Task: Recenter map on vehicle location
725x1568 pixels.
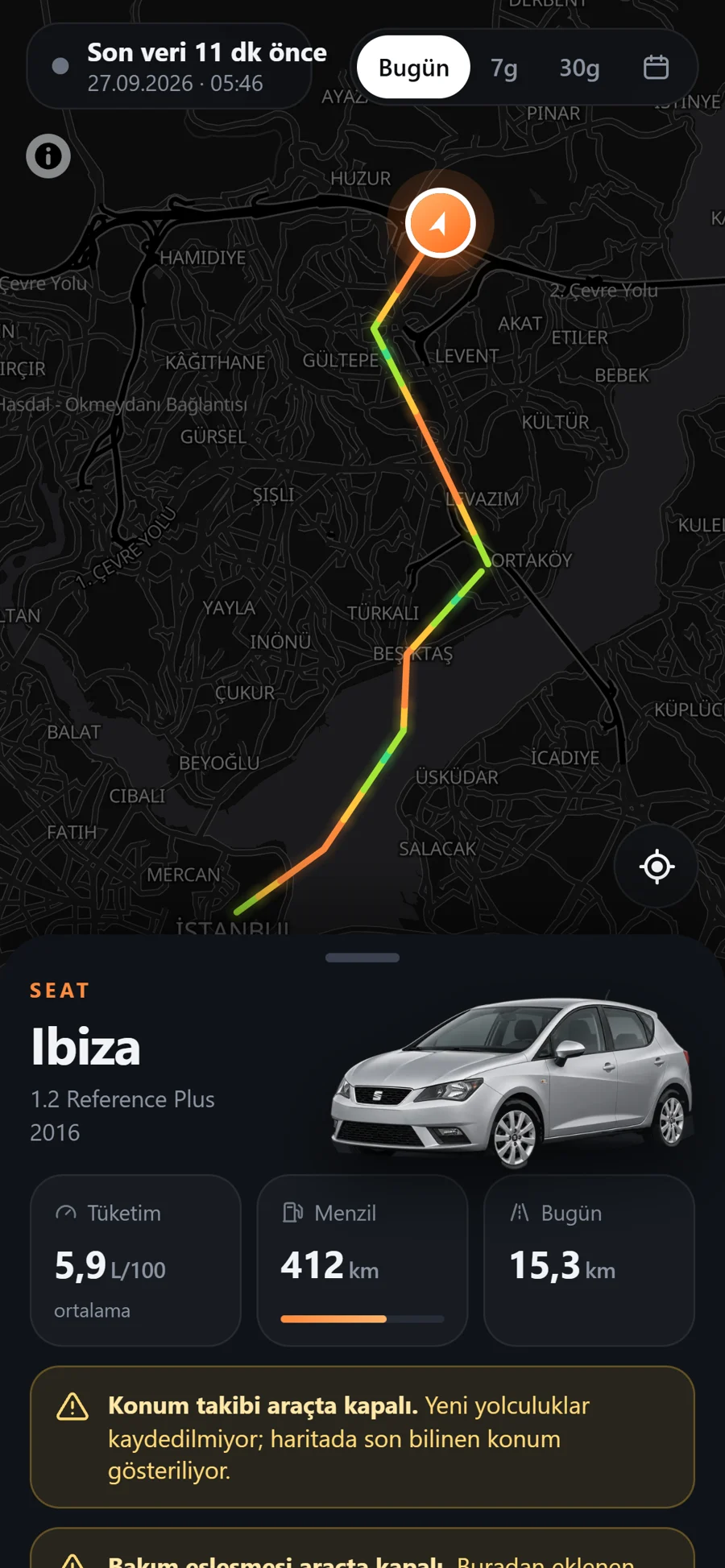Action: 657,867
